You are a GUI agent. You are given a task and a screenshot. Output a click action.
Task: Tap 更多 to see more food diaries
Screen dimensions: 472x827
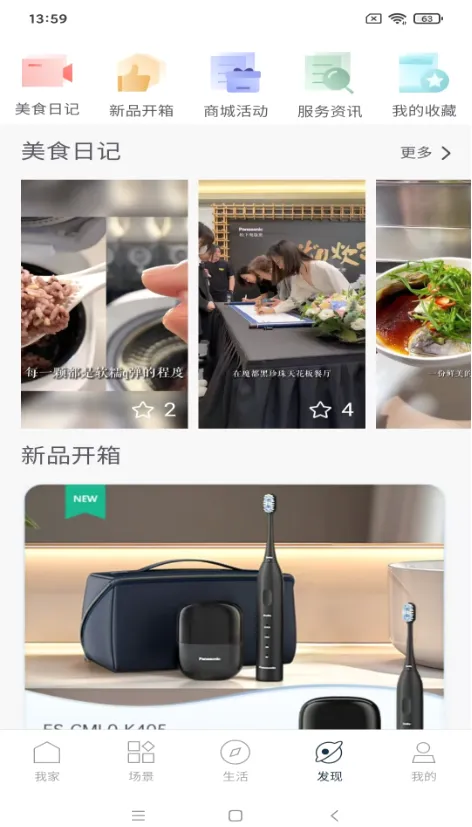pyautogui.click(x=425, y=153)
